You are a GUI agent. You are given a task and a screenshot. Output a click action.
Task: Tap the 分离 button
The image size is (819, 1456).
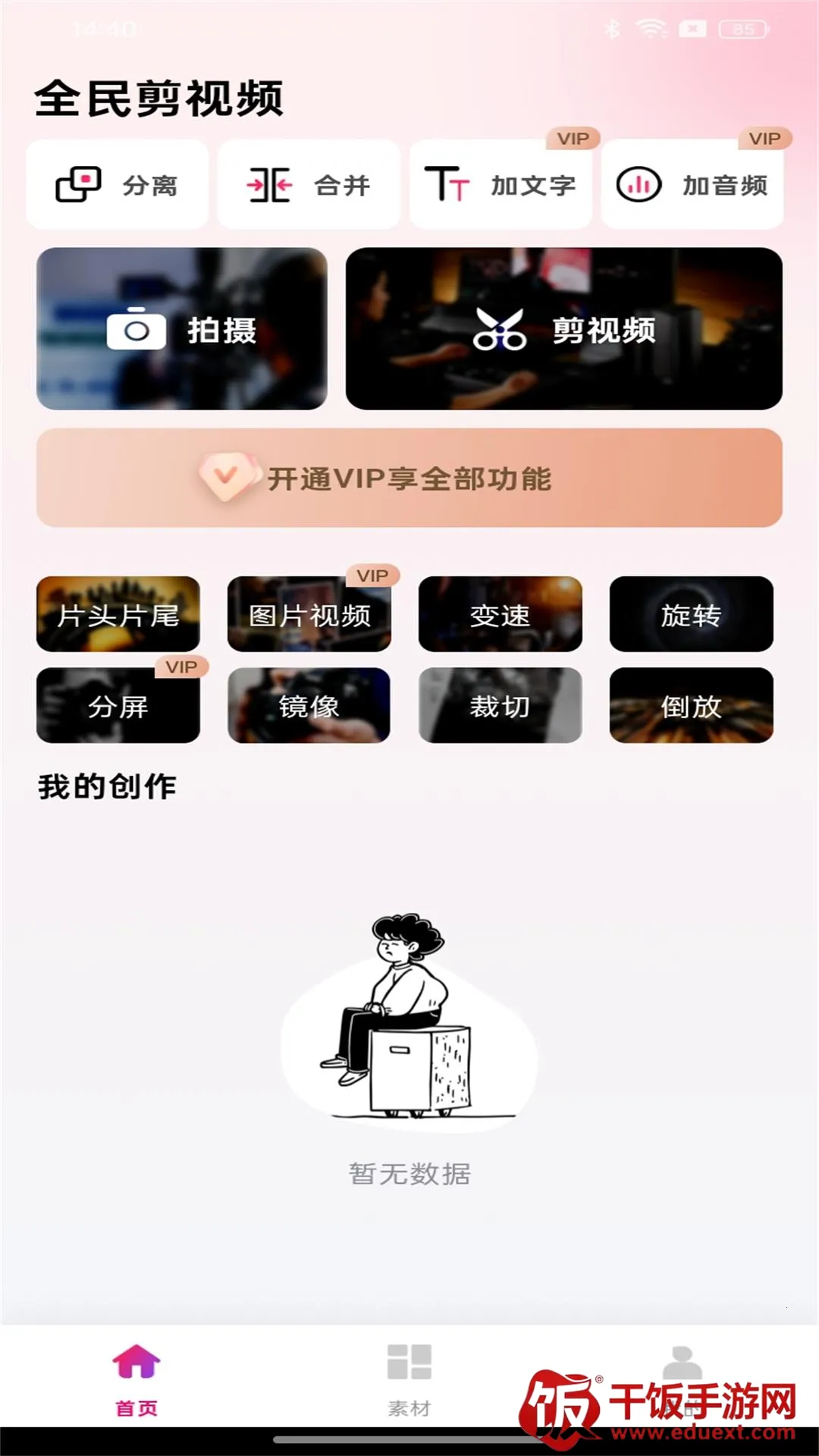(x=118, y=184)
